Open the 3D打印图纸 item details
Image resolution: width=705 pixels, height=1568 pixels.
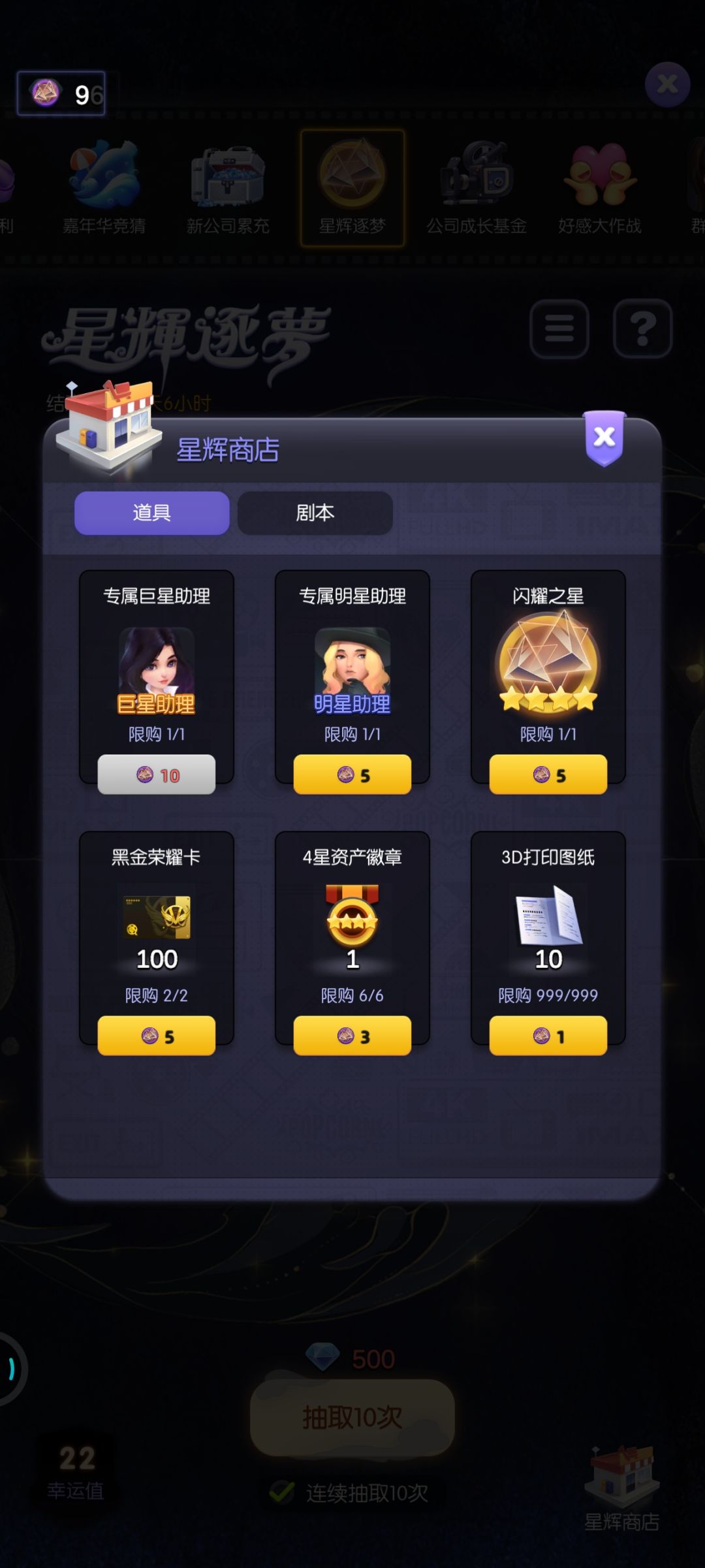point(548,916)
